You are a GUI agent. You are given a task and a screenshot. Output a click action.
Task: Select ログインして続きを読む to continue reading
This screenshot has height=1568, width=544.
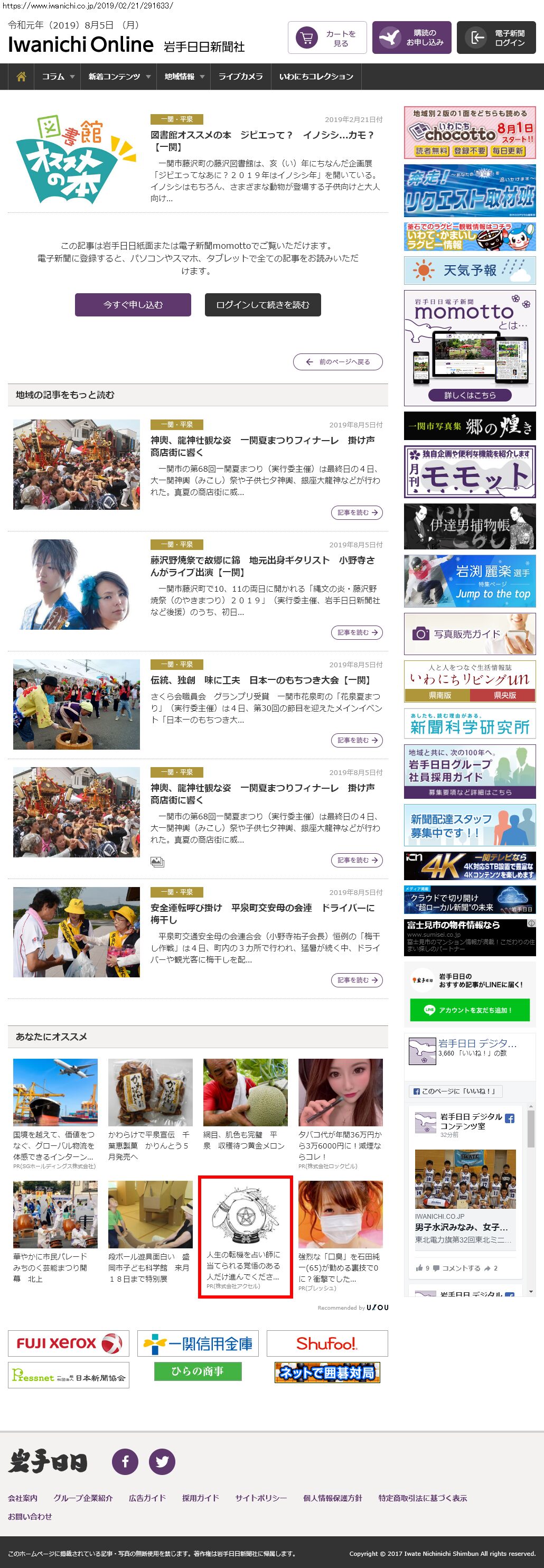click(262, 305)
